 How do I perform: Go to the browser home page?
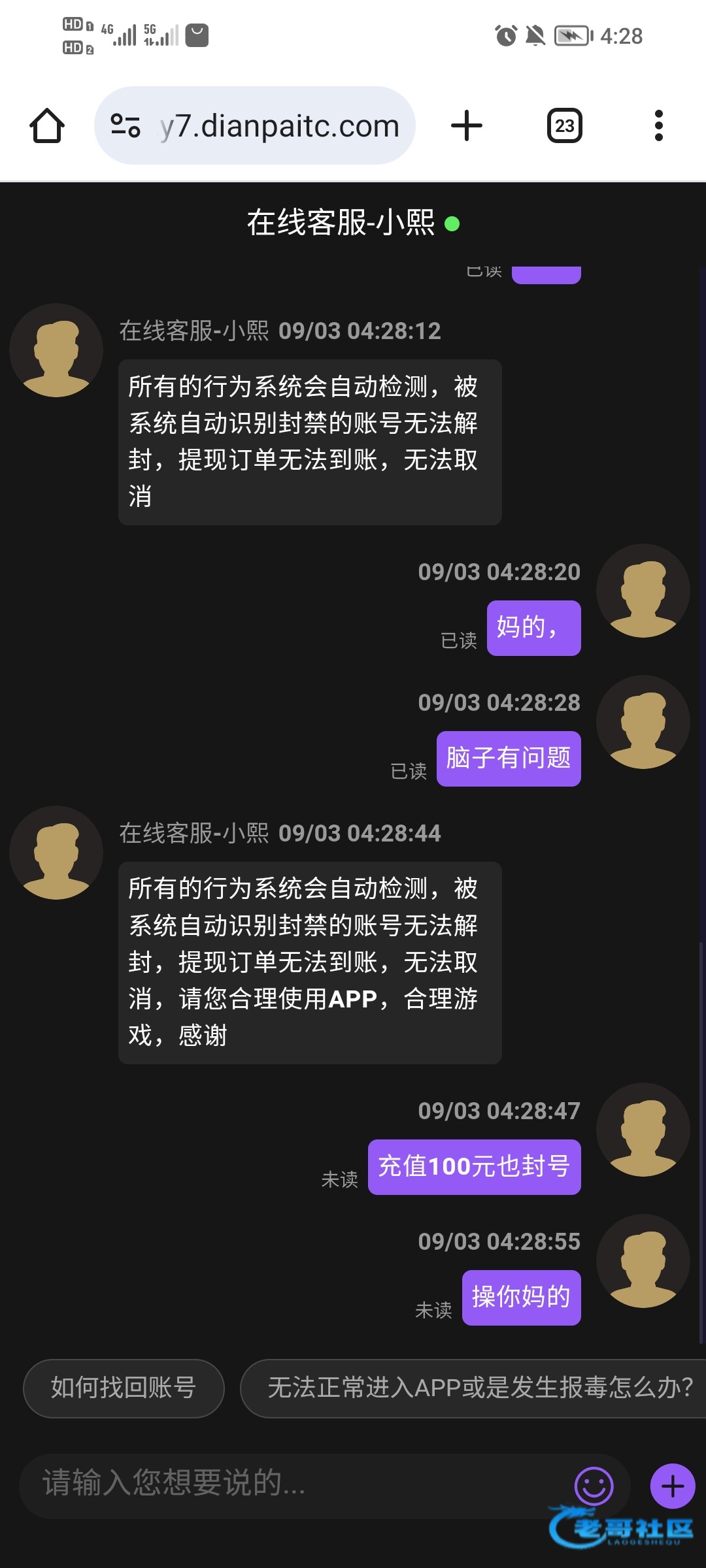pyautogui.click(x=47, y=125)
